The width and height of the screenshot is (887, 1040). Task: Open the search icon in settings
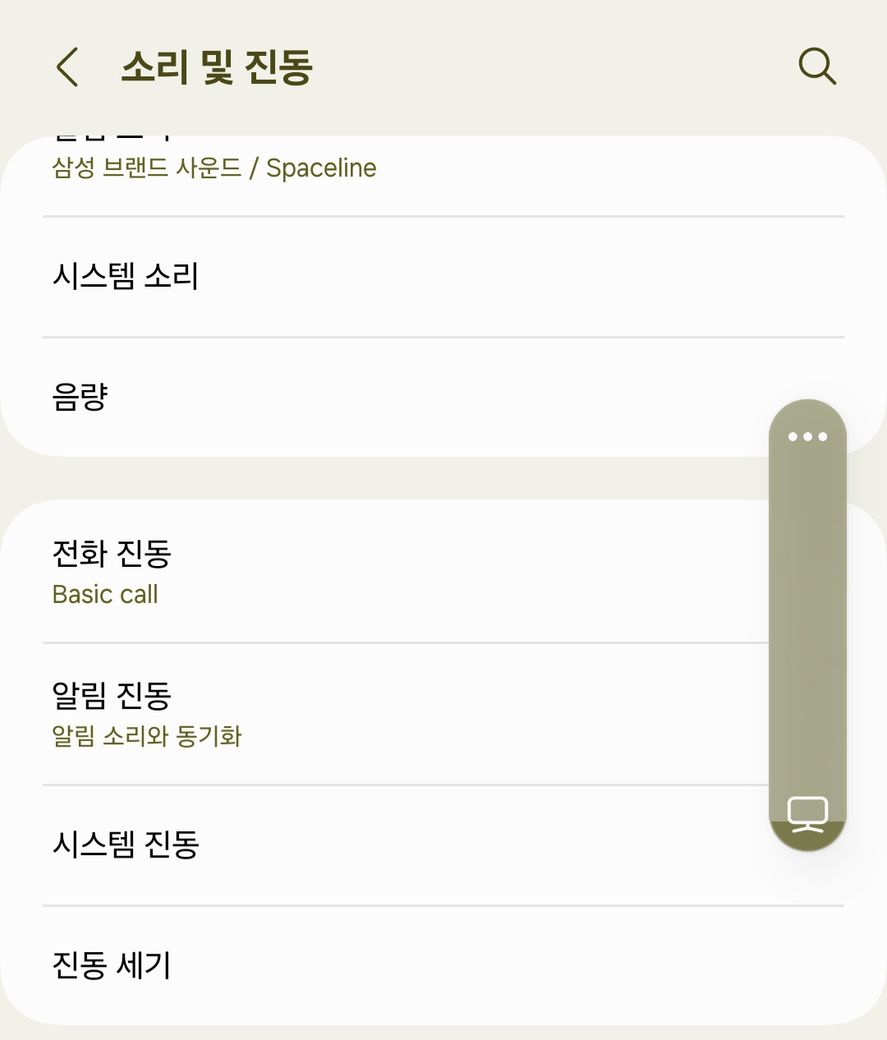816,67
